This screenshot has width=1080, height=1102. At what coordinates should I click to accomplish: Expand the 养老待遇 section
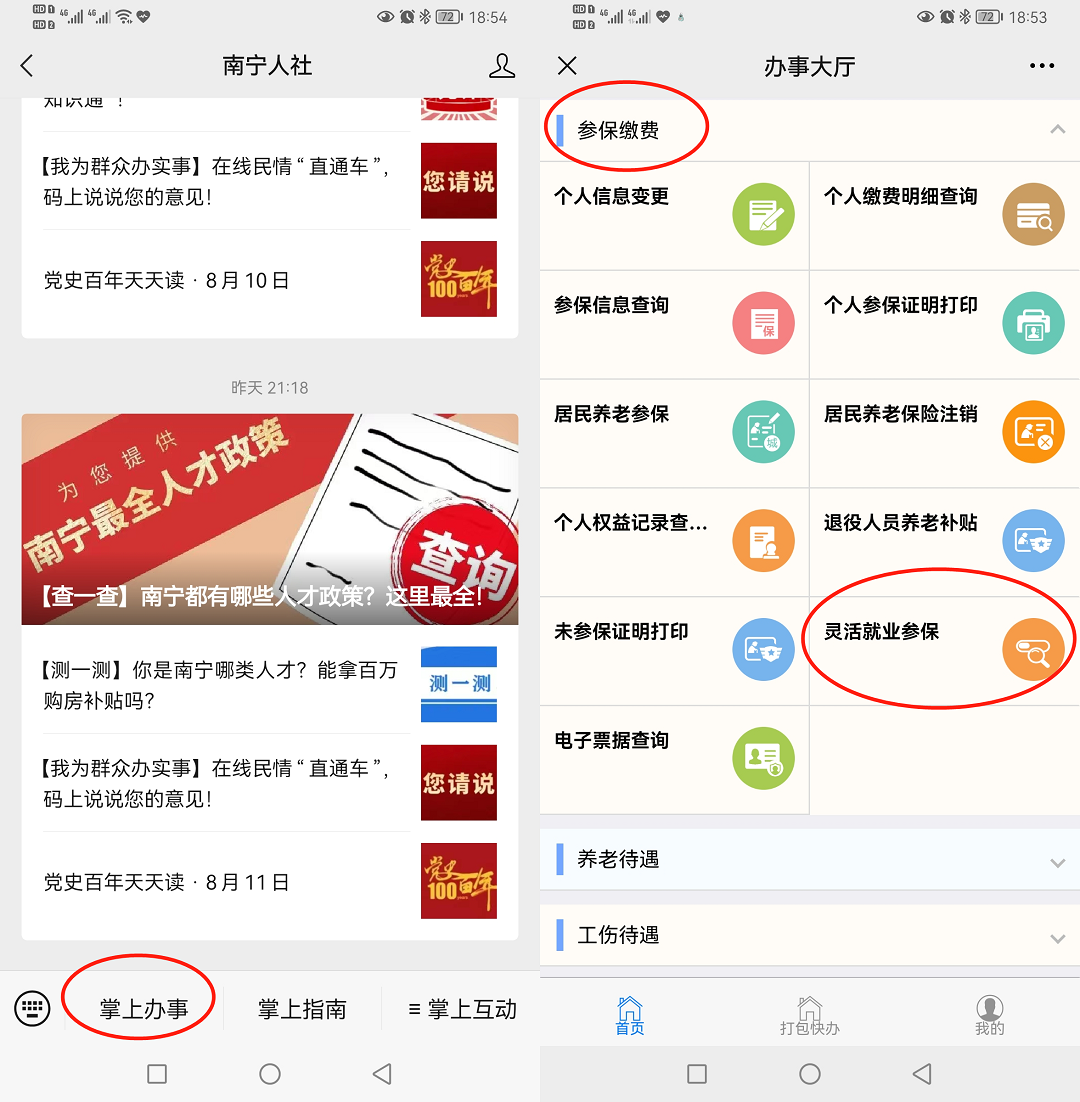coord(1057,862)
